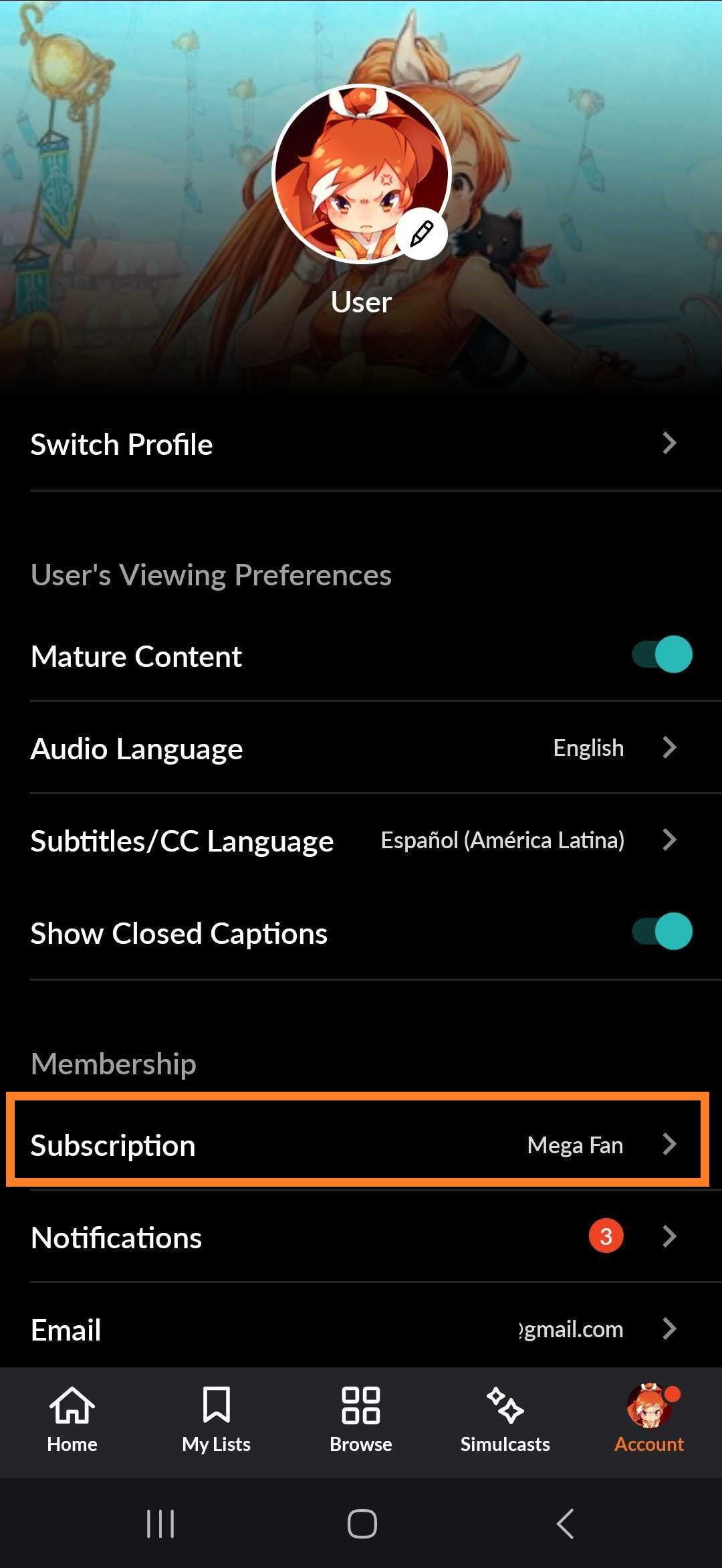The height and width of the screenshot is (1568, 722).
Task: Expand the Subscription details chevron
Action: click(671, 1144)
